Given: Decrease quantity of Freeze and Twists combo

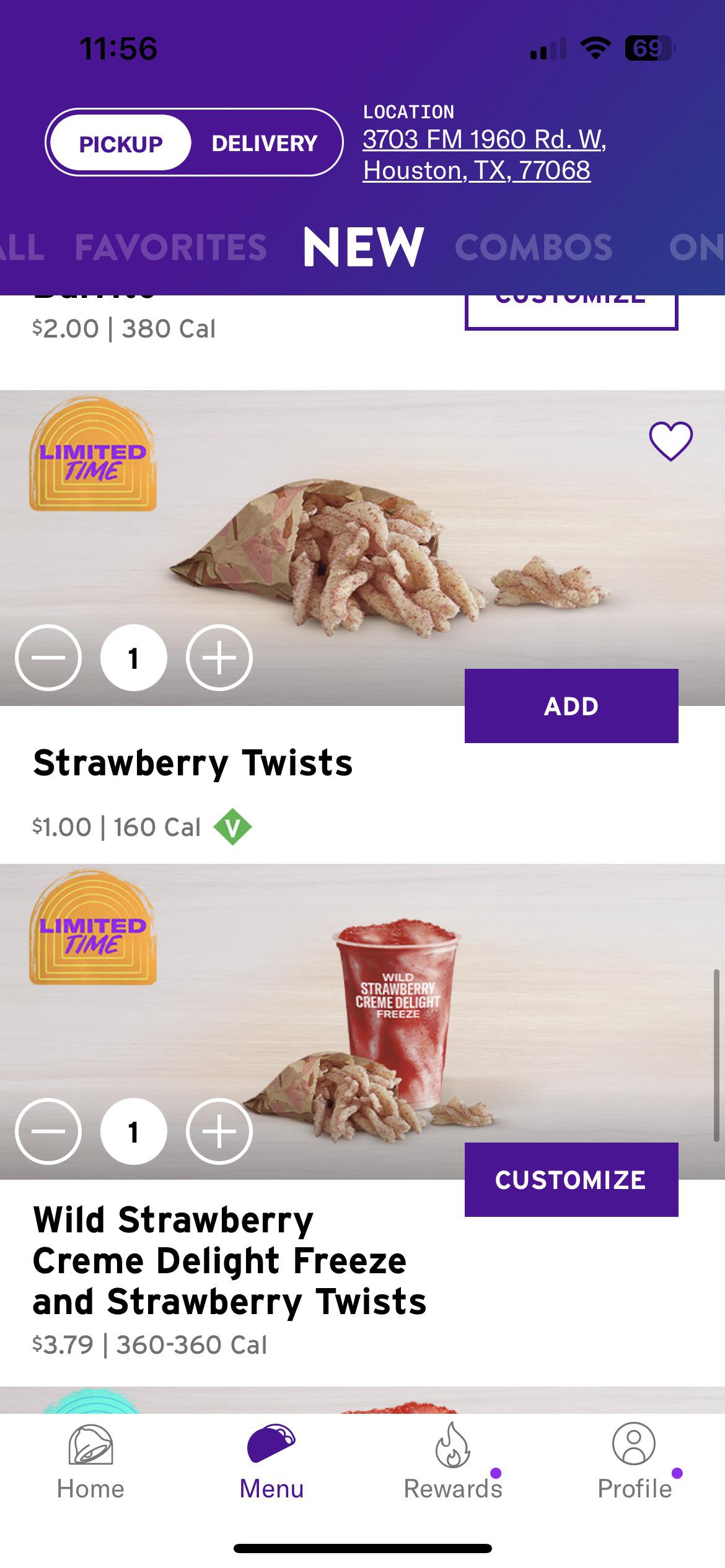Looking at the screenshot, I should point(48,1131).
